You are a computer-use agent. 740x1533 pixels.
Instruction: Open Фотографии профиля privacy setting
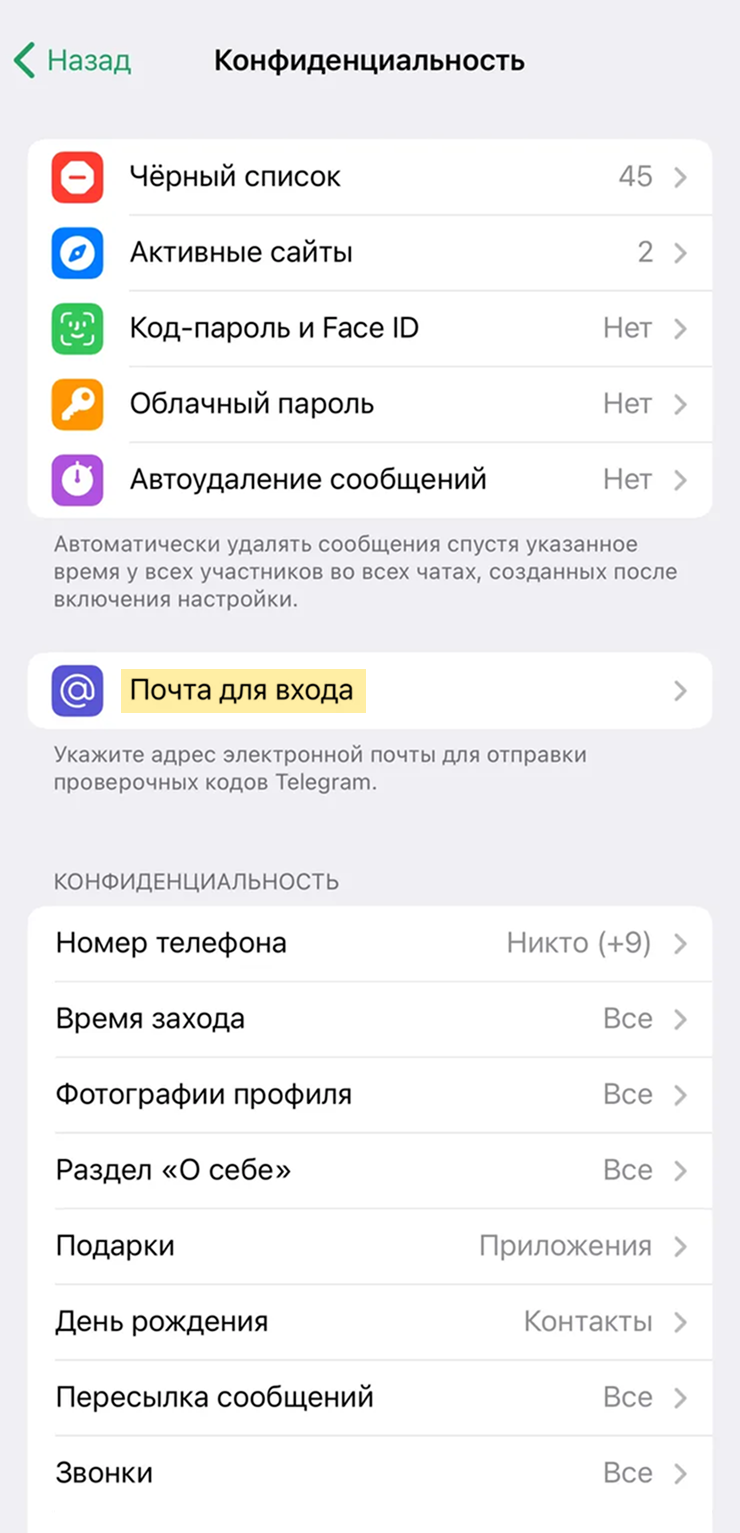[x=370, y=1095]
